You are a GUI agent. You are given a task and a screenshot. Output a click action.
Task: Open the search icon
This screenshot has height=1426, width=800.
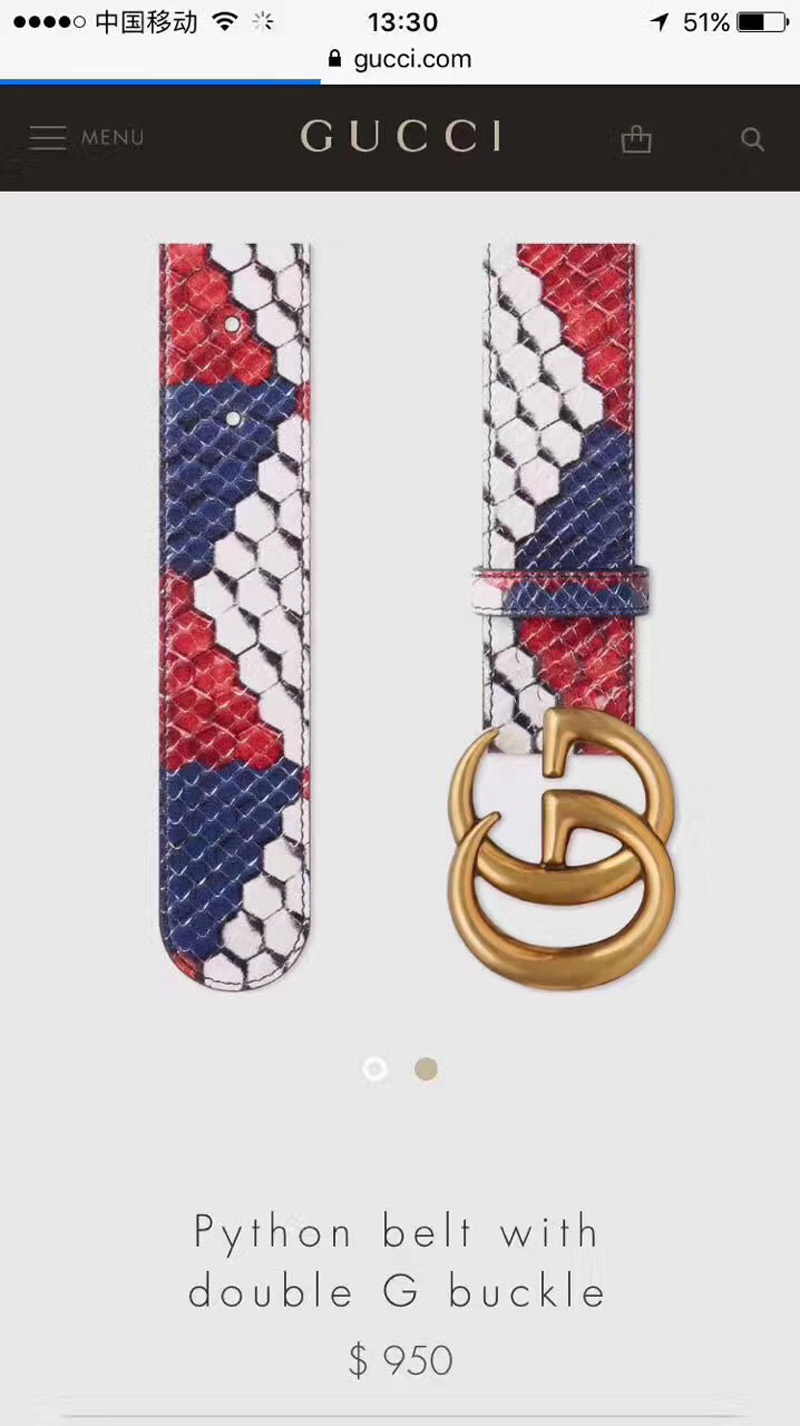tap(752, 139)
